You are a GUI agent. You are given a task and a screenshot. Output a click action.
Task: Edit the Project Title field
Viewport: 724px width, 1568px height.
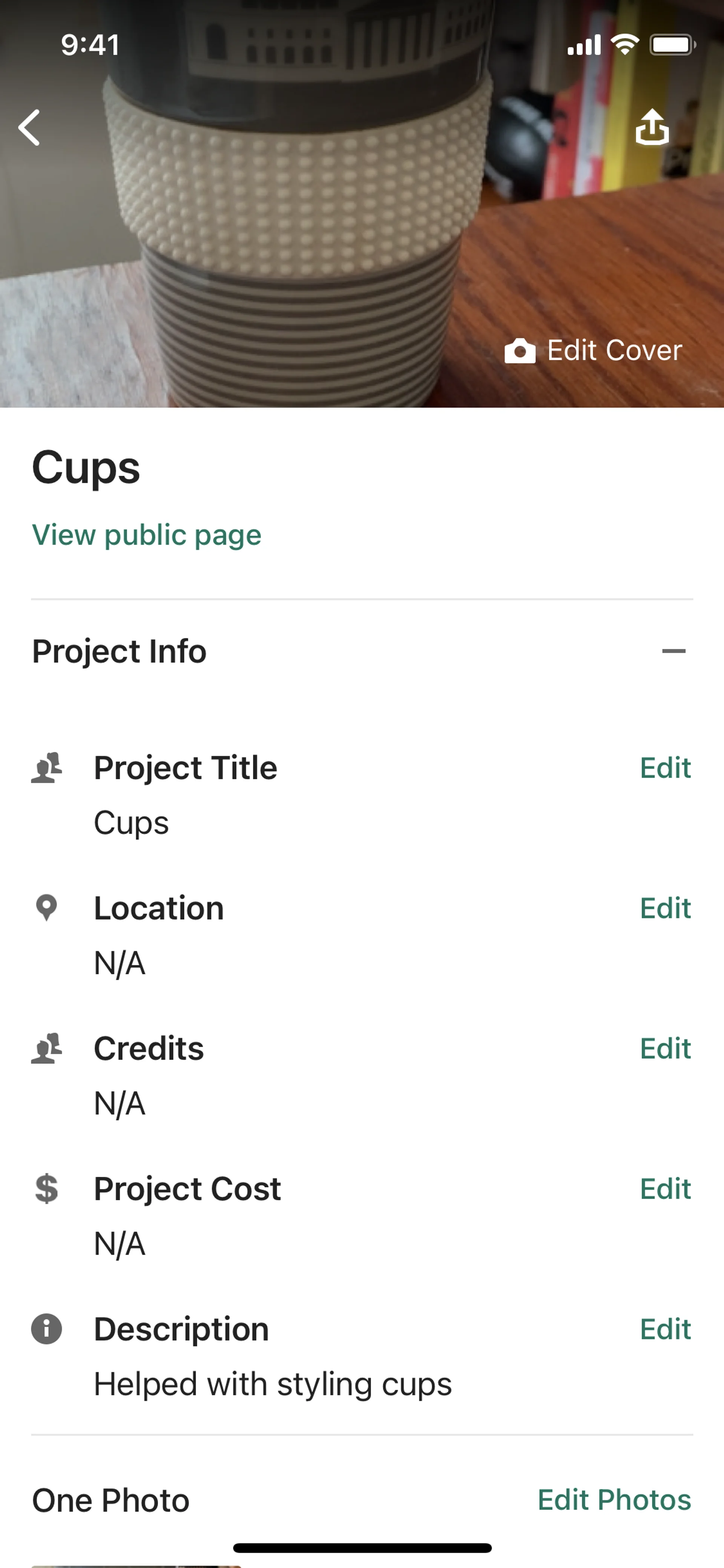665,768
